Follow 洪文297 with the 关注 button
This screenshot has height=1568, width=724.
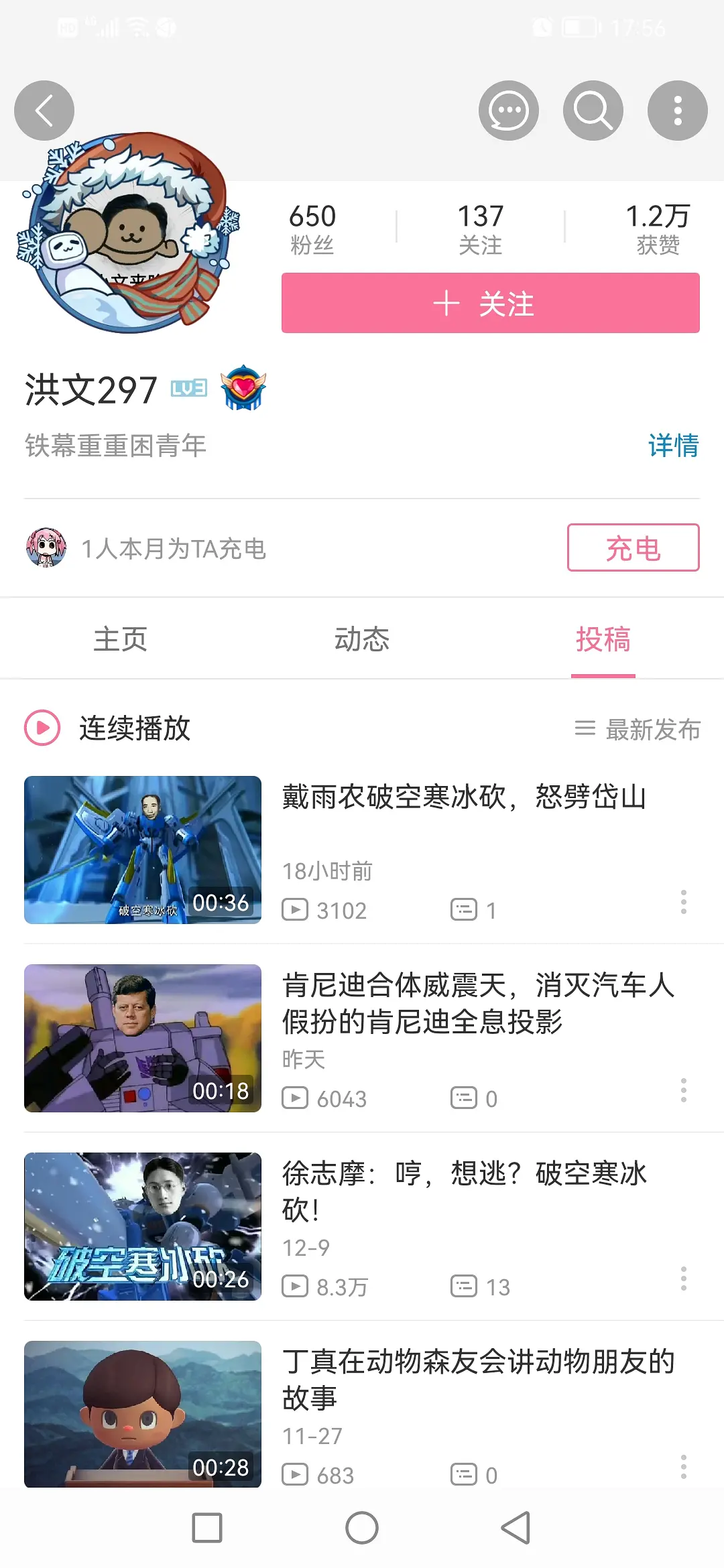490,303
